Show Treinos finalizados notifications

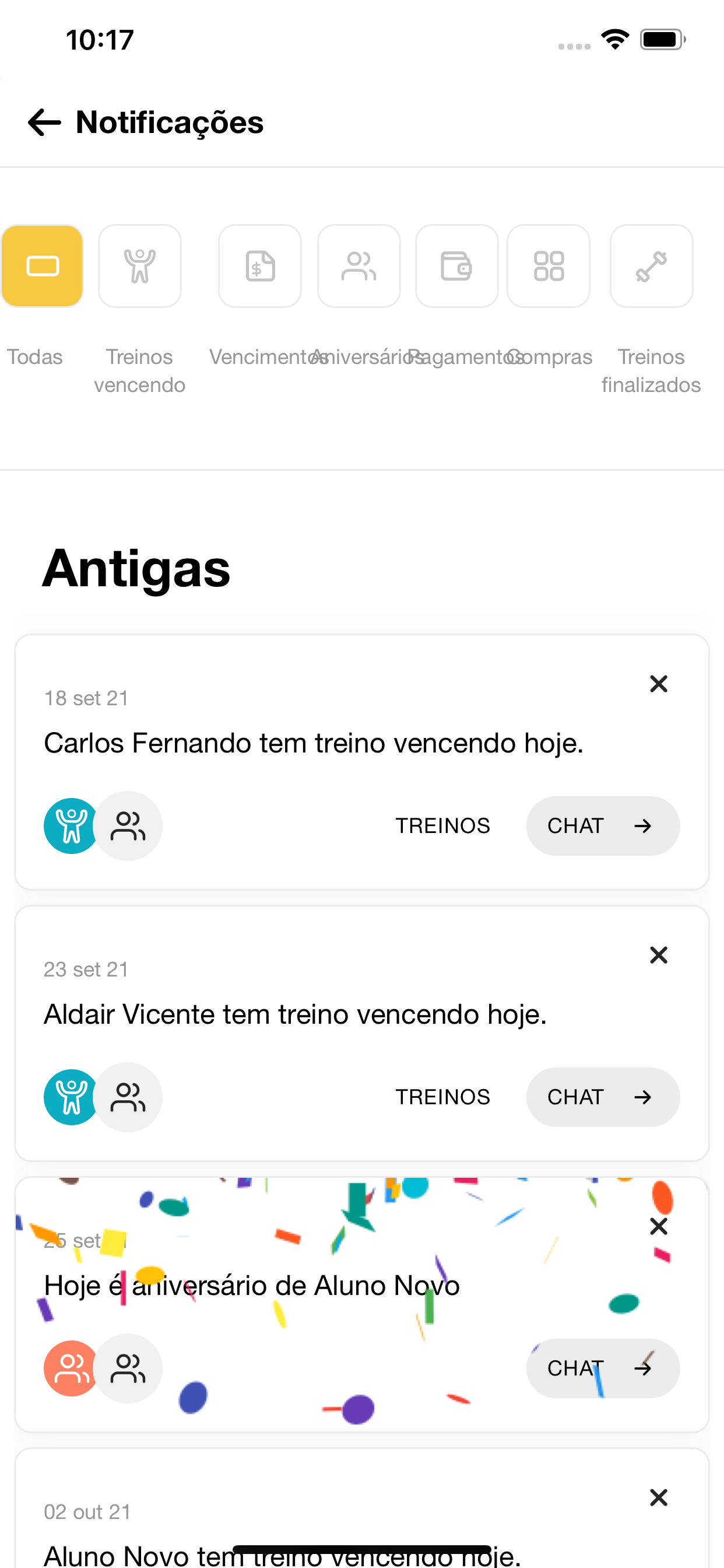point(652,266)
